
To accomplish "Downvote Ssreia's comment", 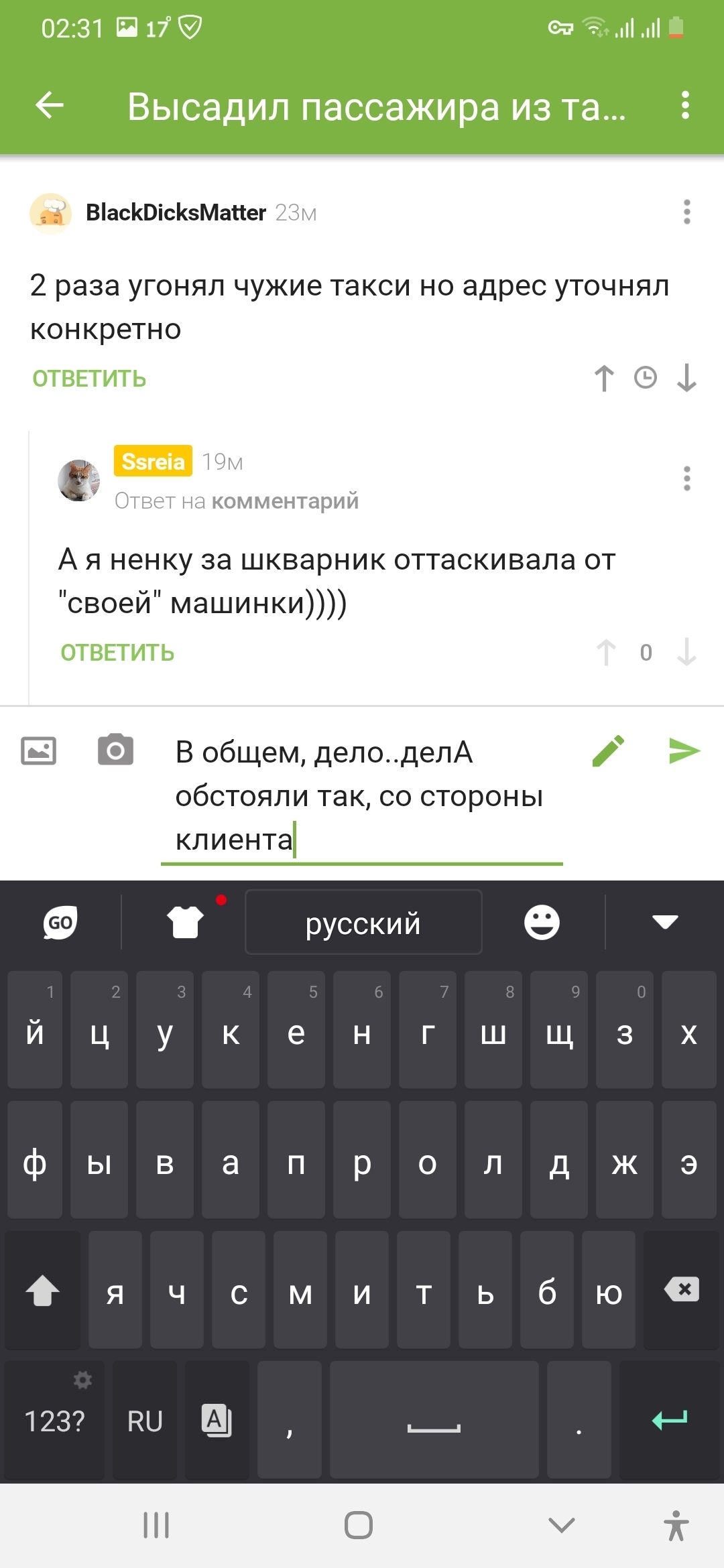I will [x=686, y=652].
